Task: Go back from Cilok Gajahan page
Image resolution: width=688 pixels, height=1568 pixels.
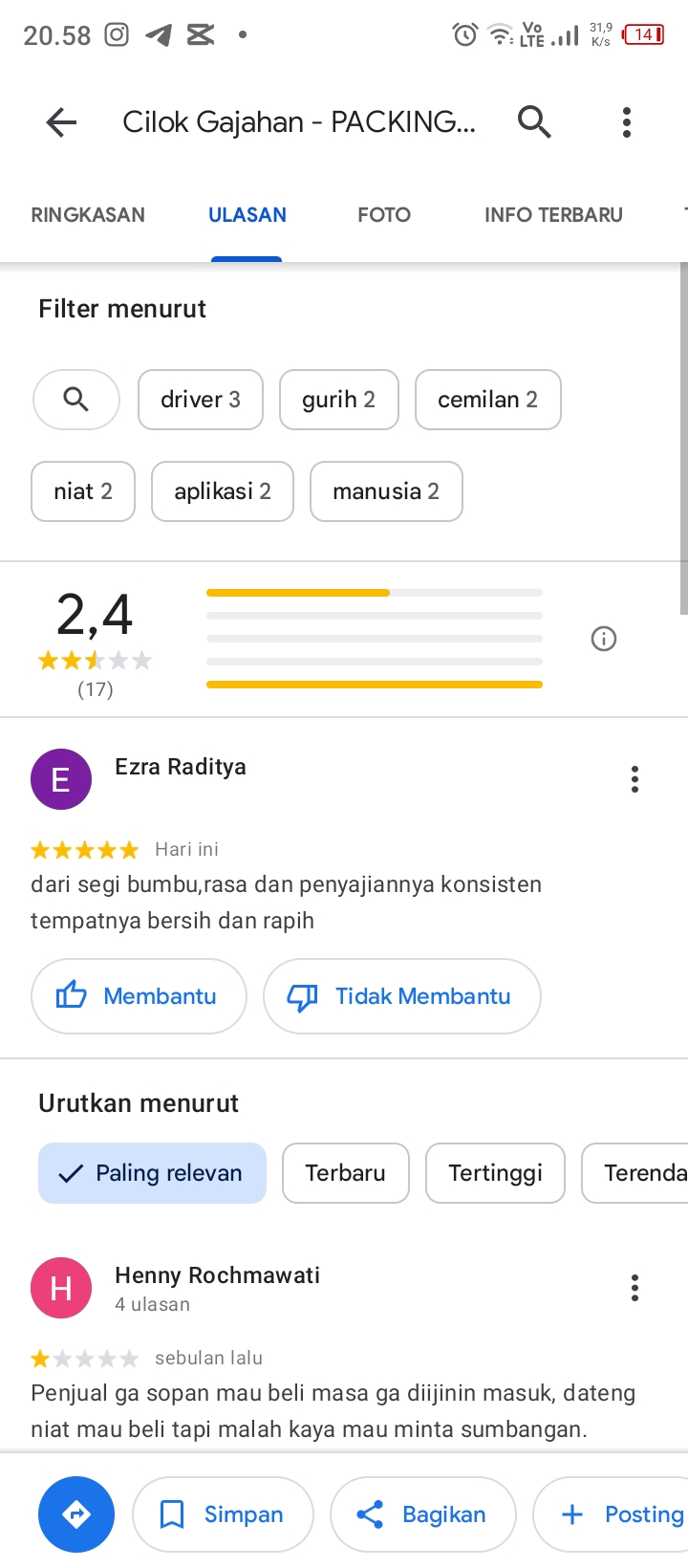Action: [x=61, y=122]
